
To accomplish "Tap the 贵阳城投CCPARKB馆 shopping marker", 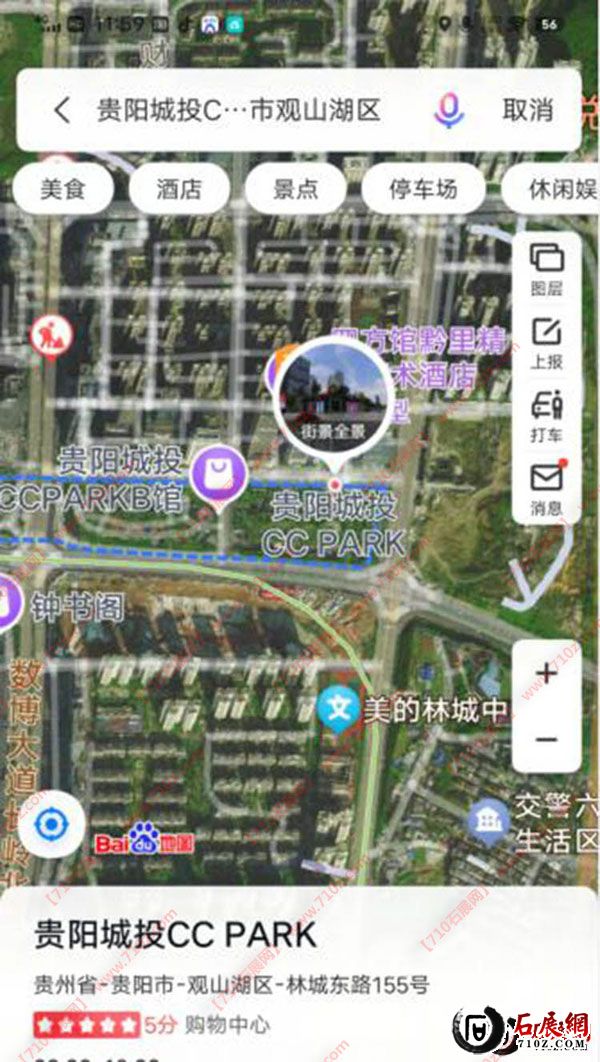I will point(218,475).
